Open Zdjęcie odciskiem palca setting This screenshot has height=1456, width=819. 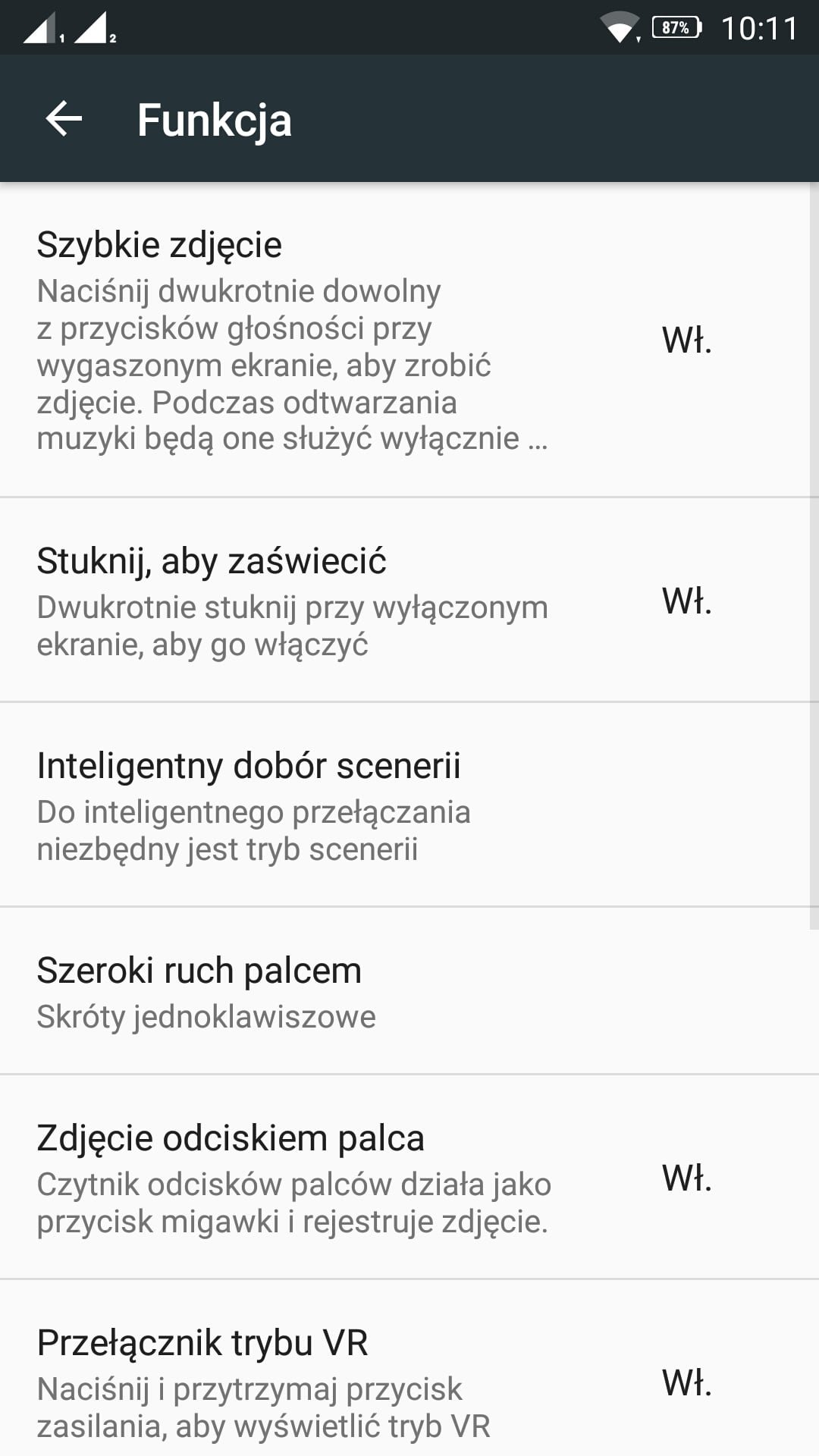(x=409, y=1178)
